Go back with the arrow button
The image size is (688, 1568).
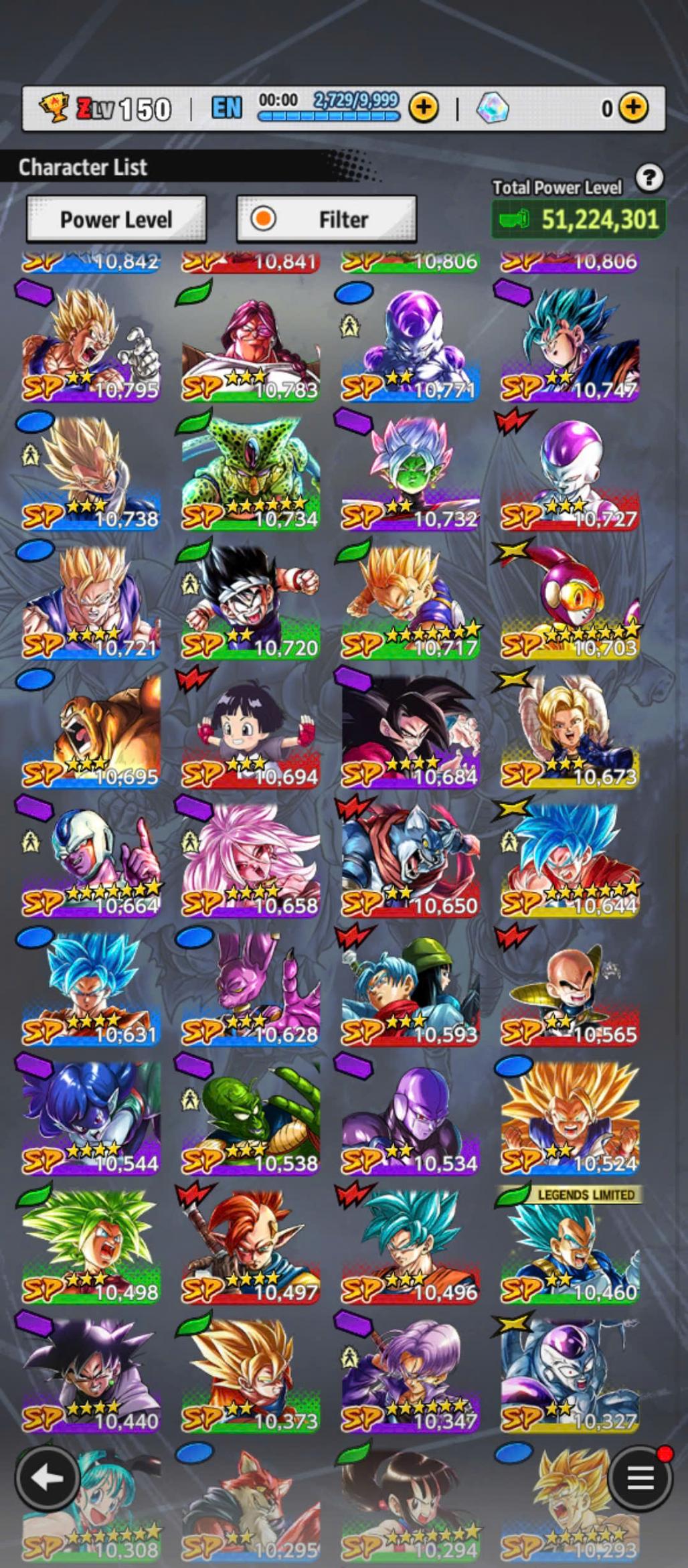pos(48,1477)
